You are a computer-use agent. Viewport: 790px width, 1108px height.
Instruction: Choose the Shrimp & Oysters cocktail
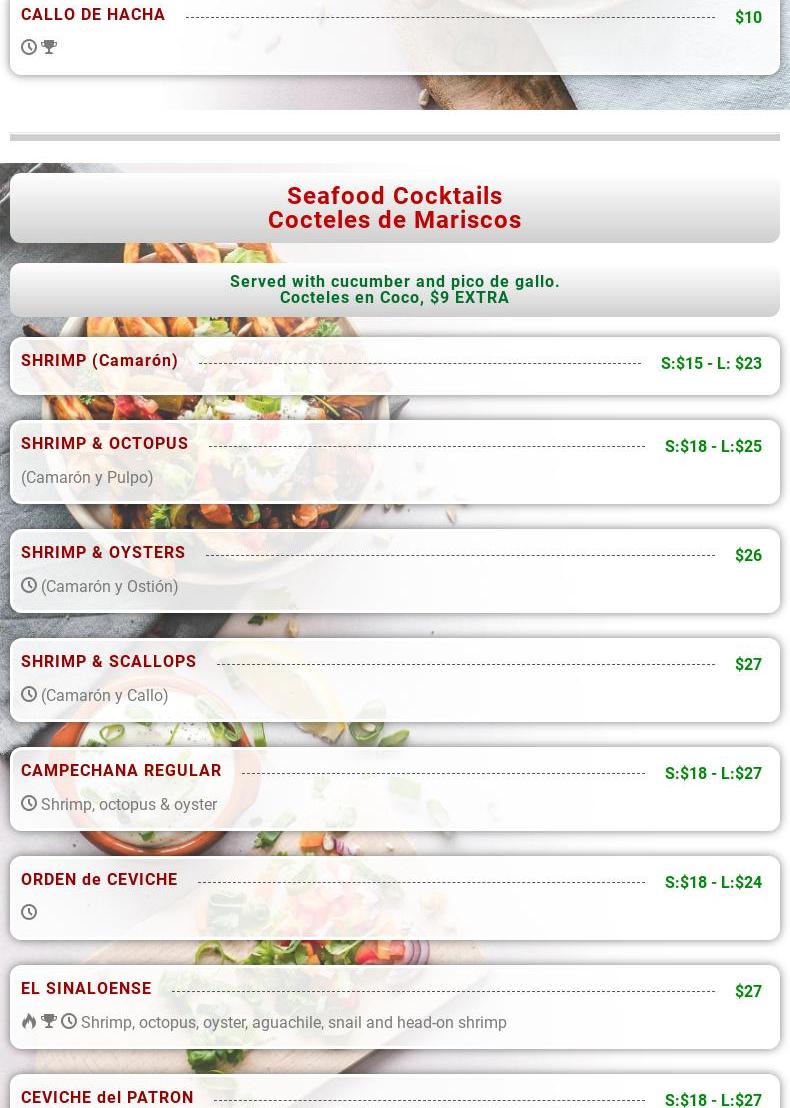pos(103,553)
